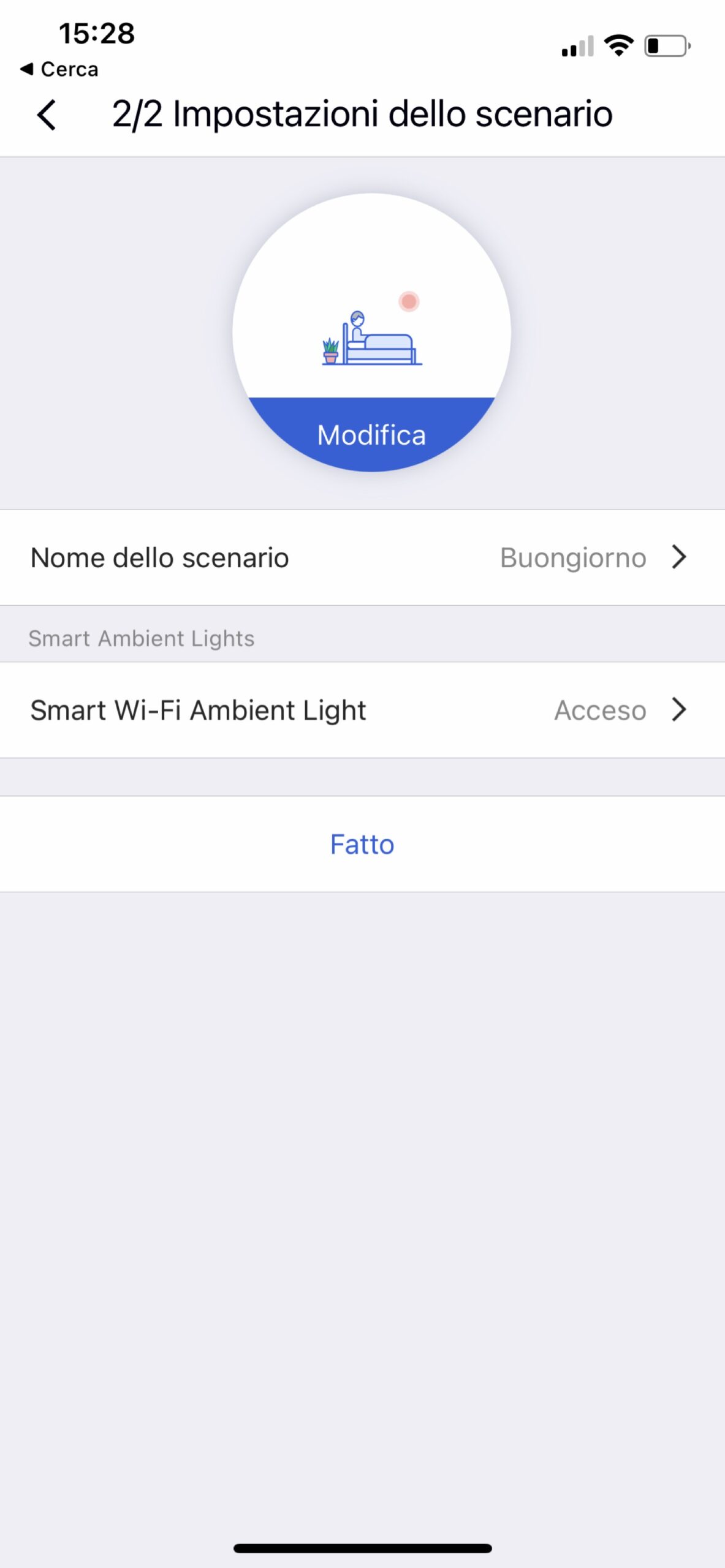Go back from scenario settings
Screen dimensions: 725x1568
[47, 115]
